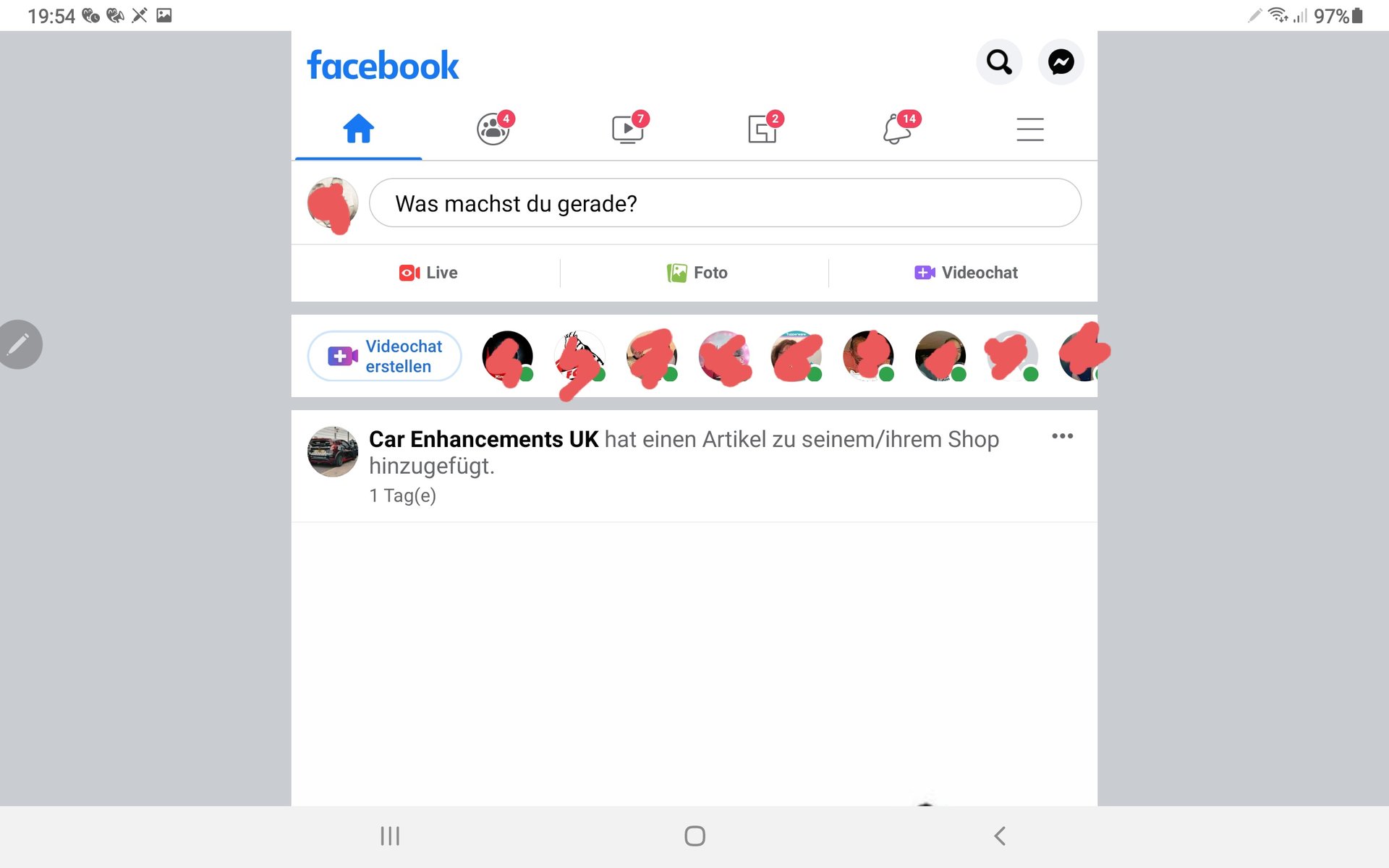
Task: Open Car Enhancements UK page name
Action: tap(483, 439)
